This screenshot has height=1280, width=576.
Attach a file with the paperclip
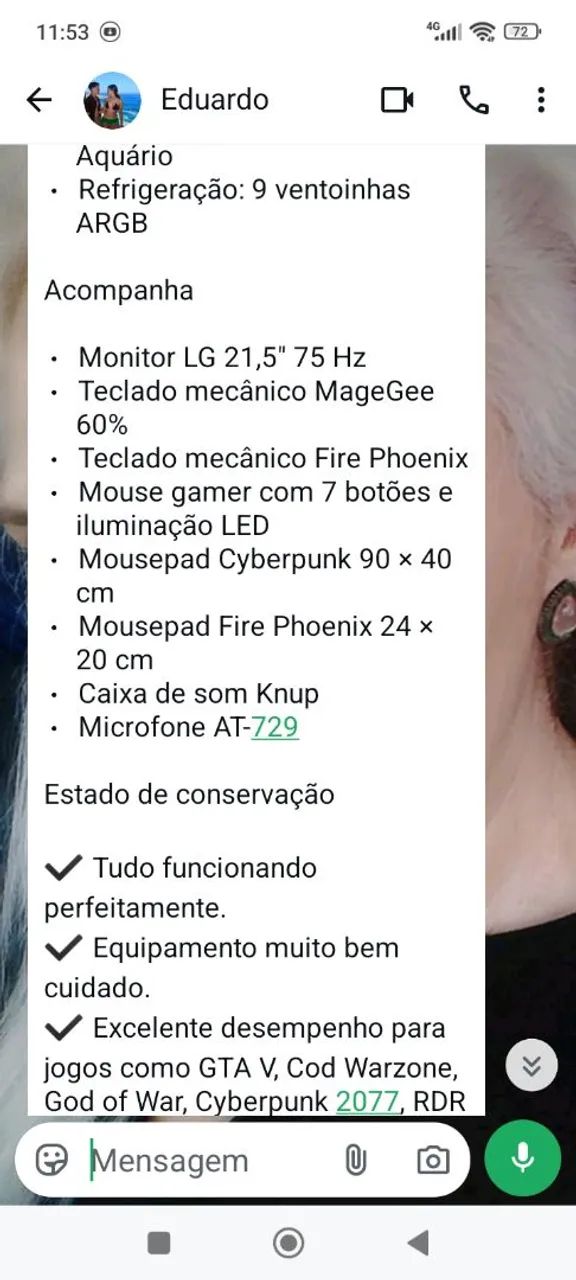[x=355, y=1160]
